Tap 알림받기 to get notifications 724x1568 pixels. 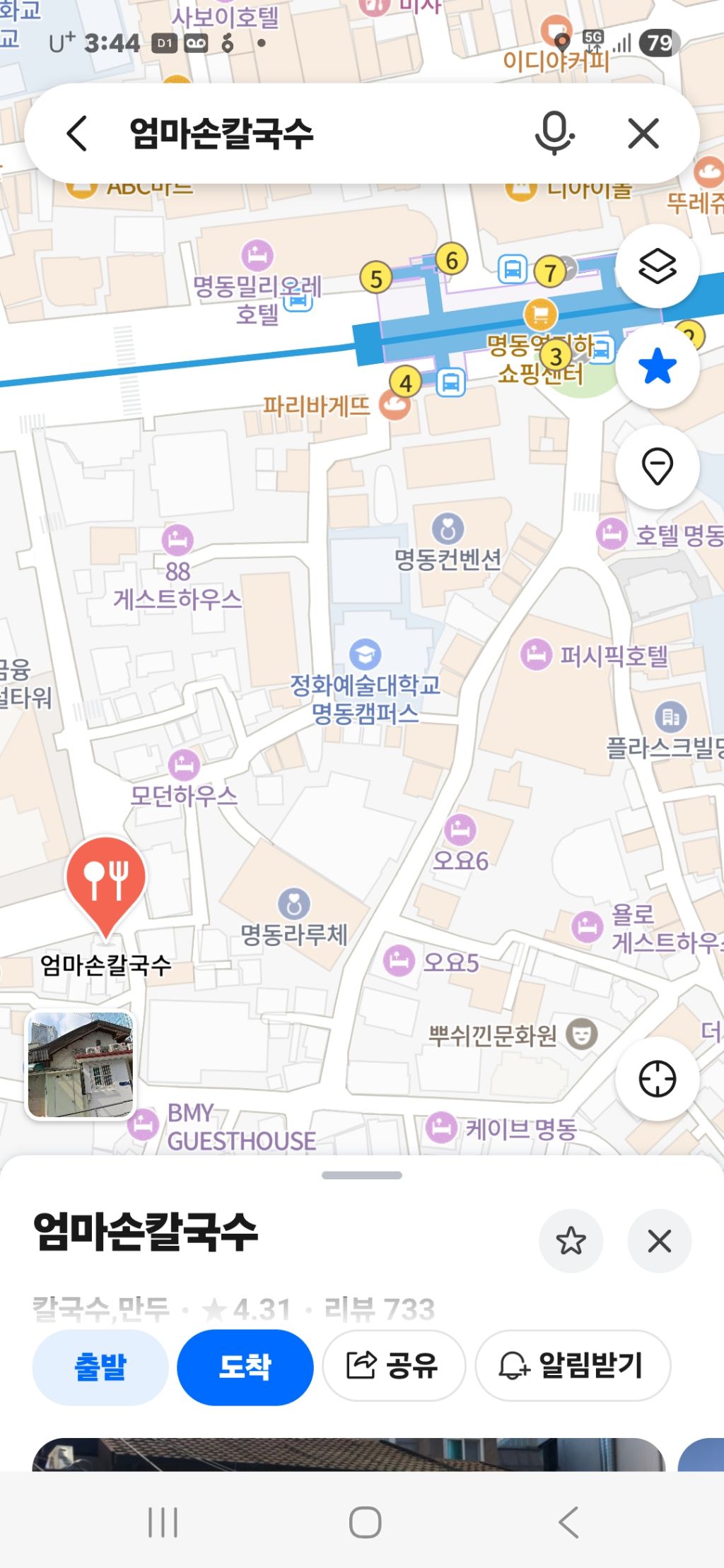coord(573,1365)
